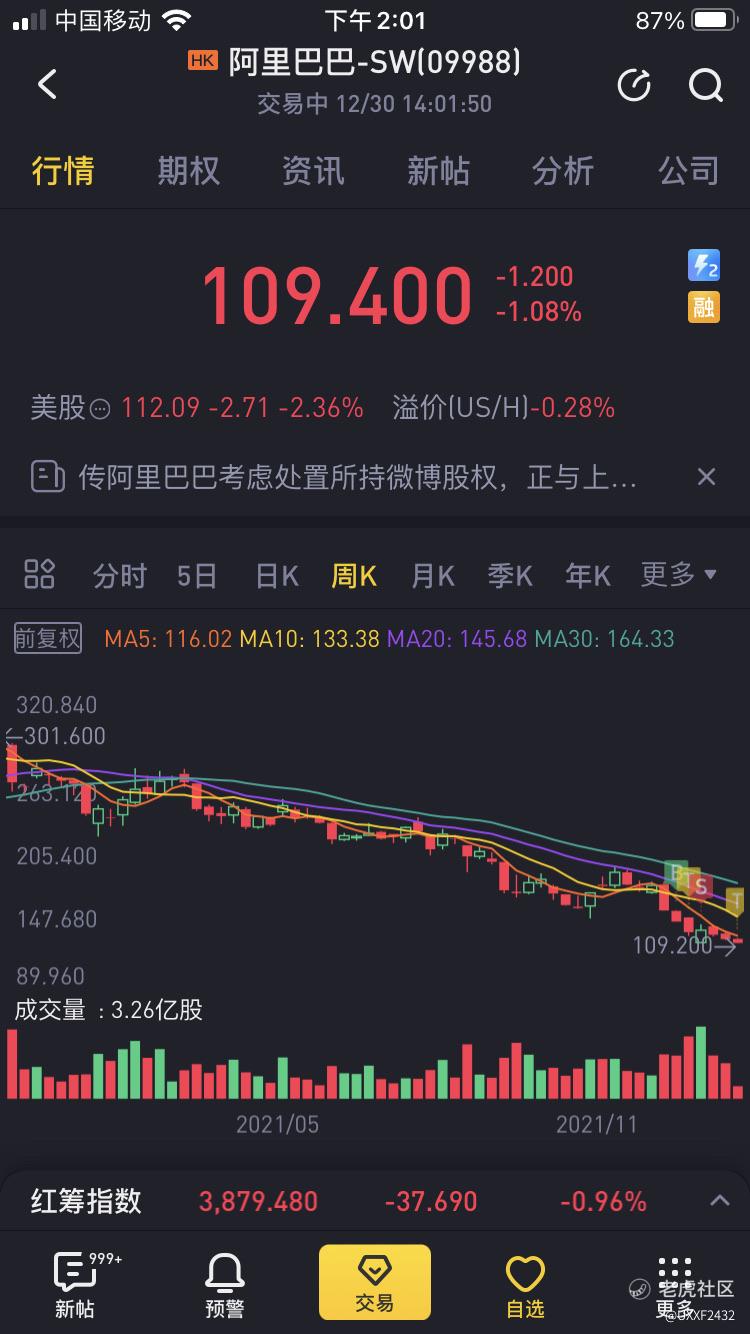The height and width of the screenshot is (1334, 750).
Task: Expand the 红筹指数 index bar
Action: click(719, 1200)
